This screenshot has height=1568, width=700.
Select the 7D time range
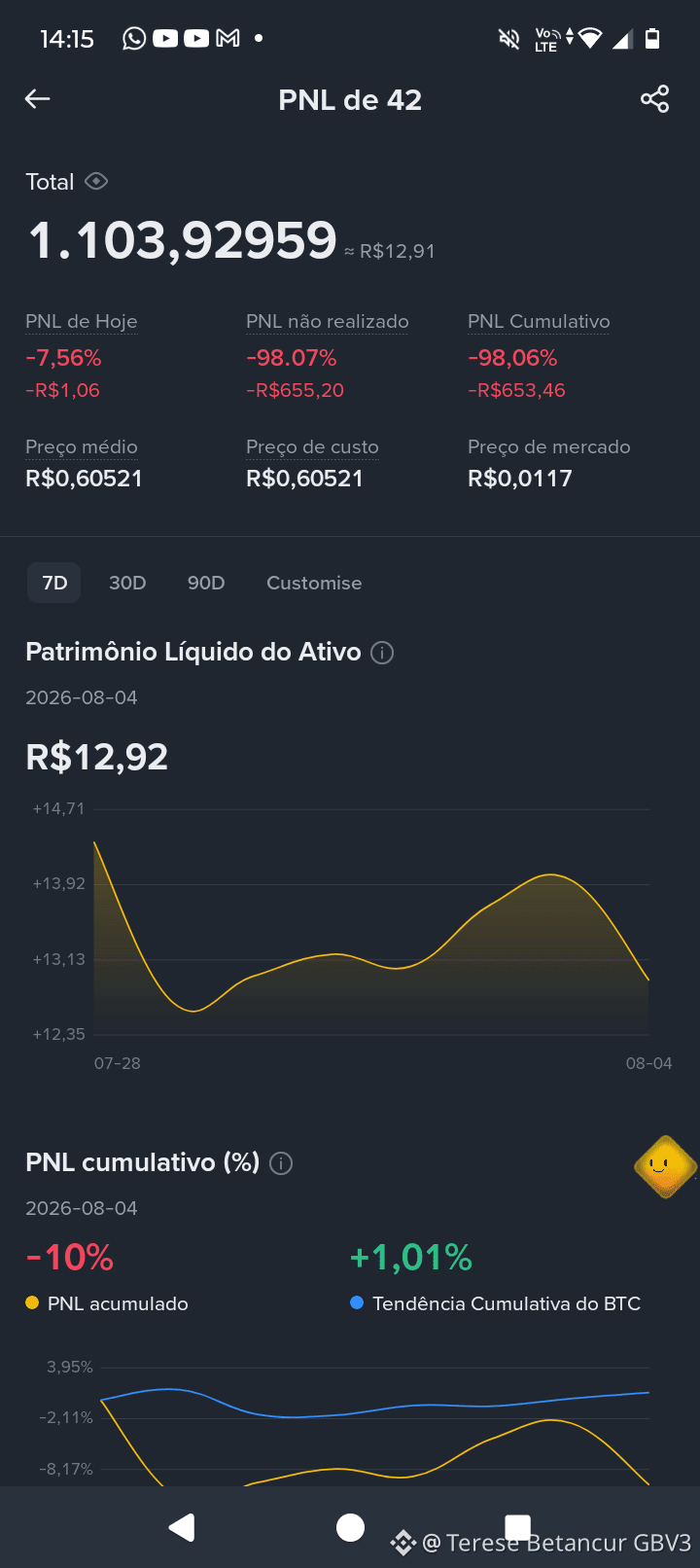tap(54, 583)
